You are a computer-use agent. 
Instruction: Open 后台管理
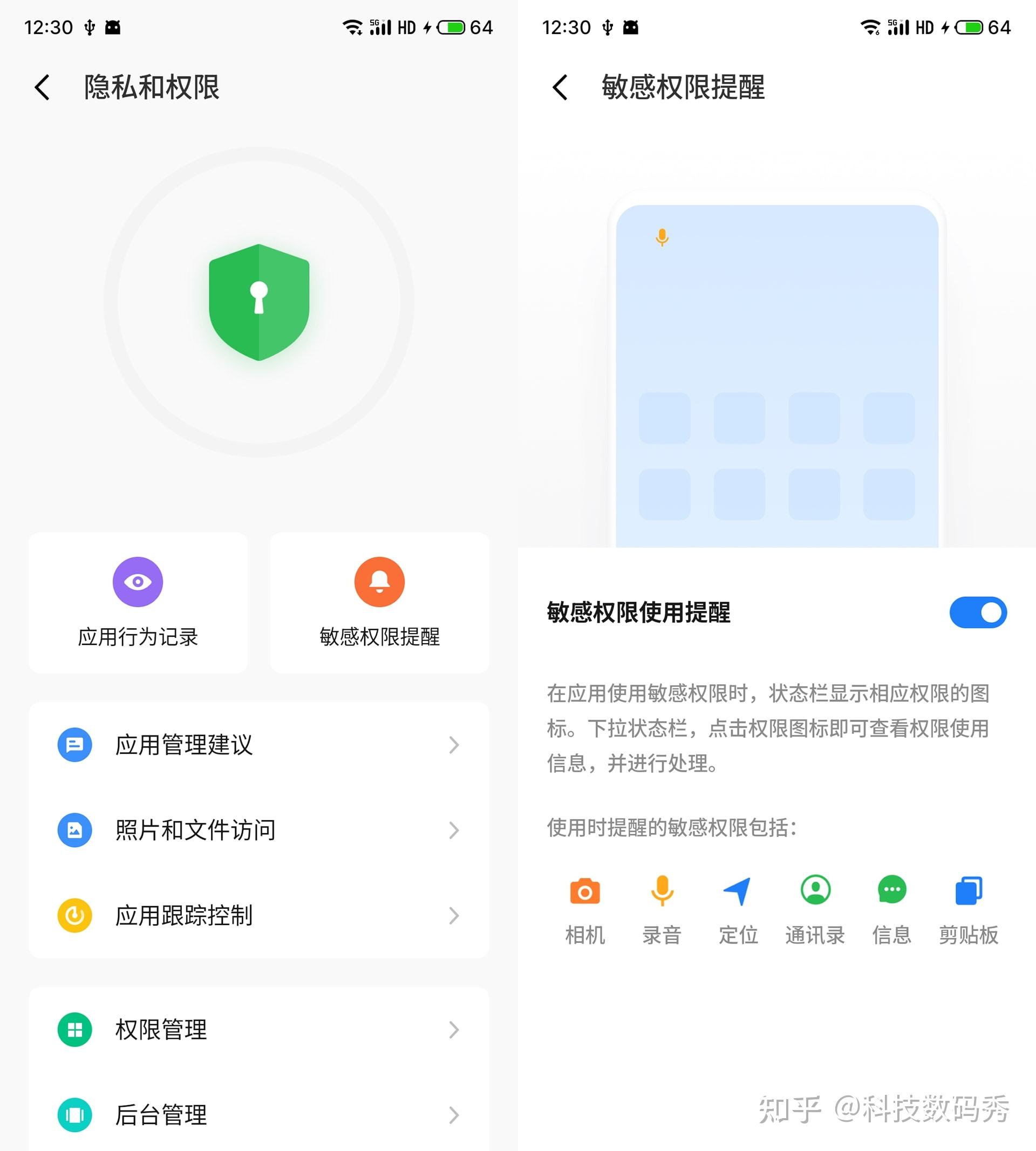258,1114
